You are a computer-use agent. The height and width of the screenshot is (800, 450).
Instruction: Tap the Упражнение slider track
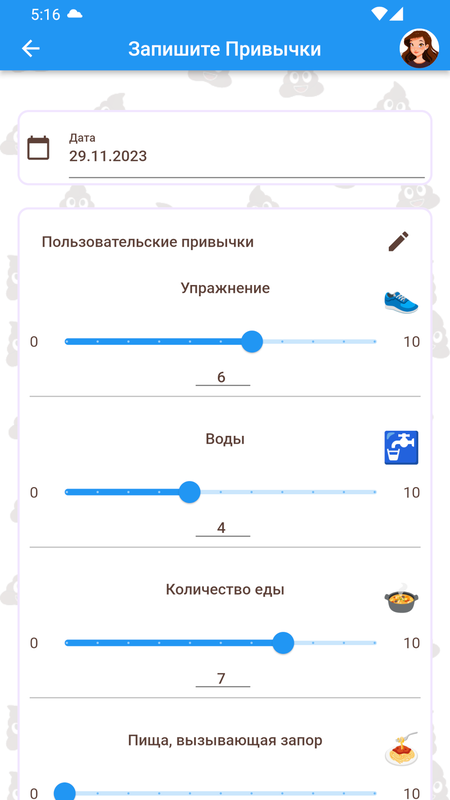click(x=220, y=342)
